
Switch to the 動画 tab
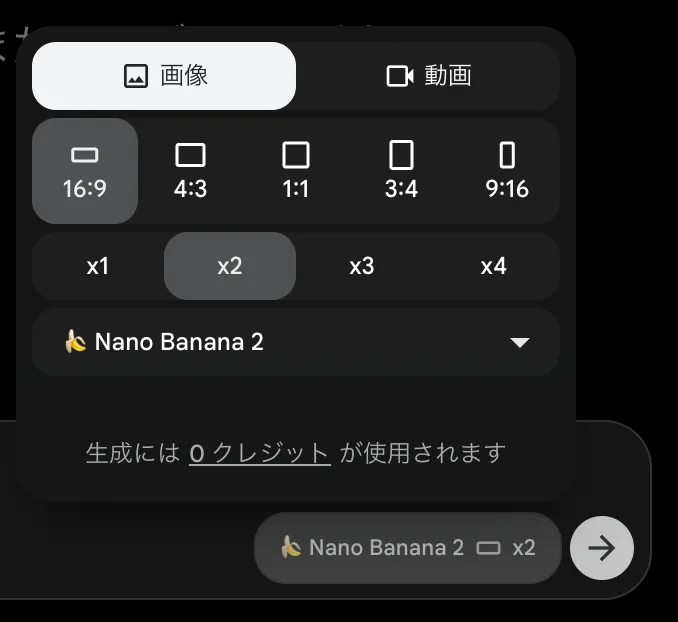[428, 76]
